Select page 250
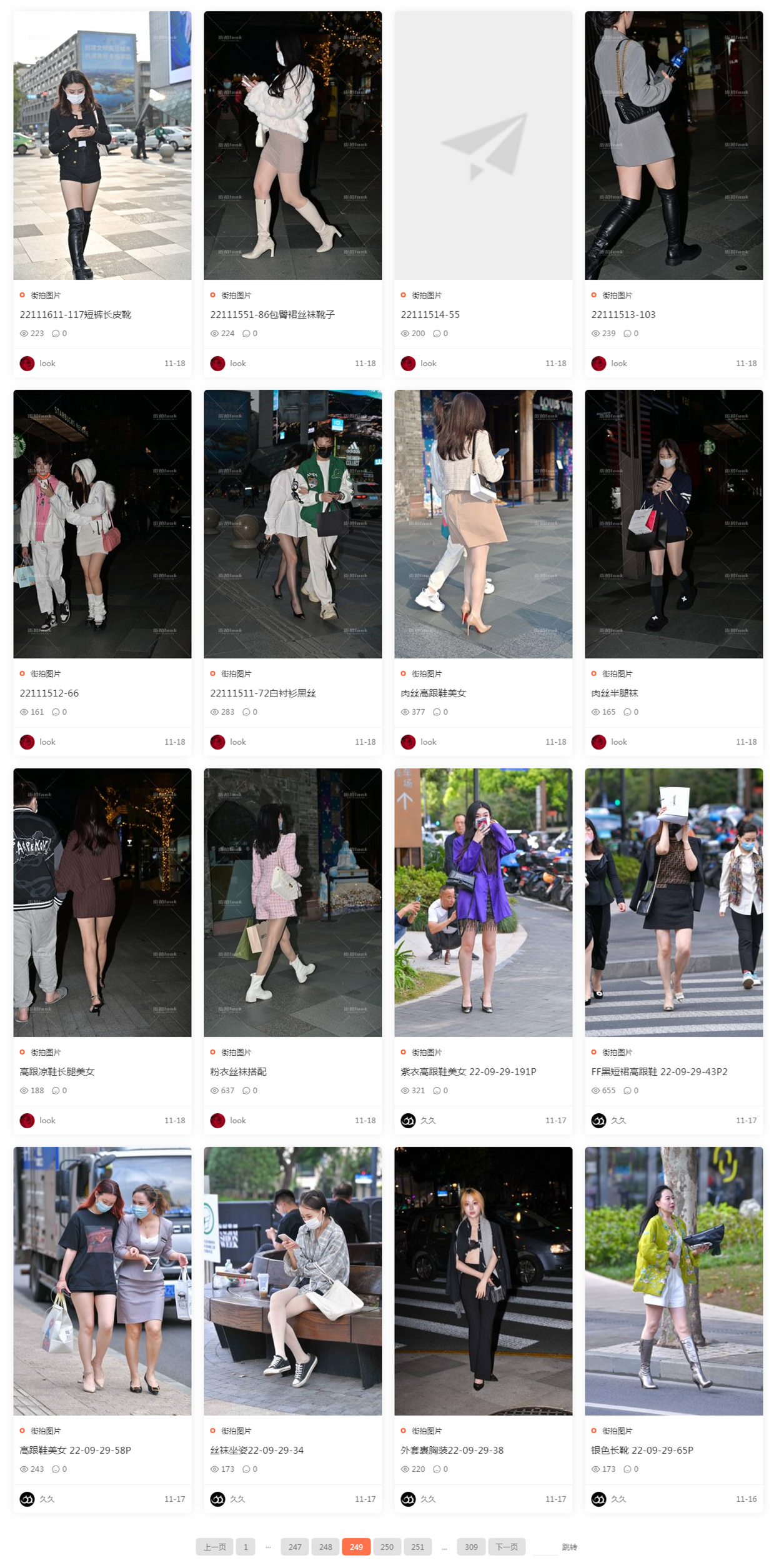The height and width of the screenshot is (1568, 784). (x=387, y=1547)
